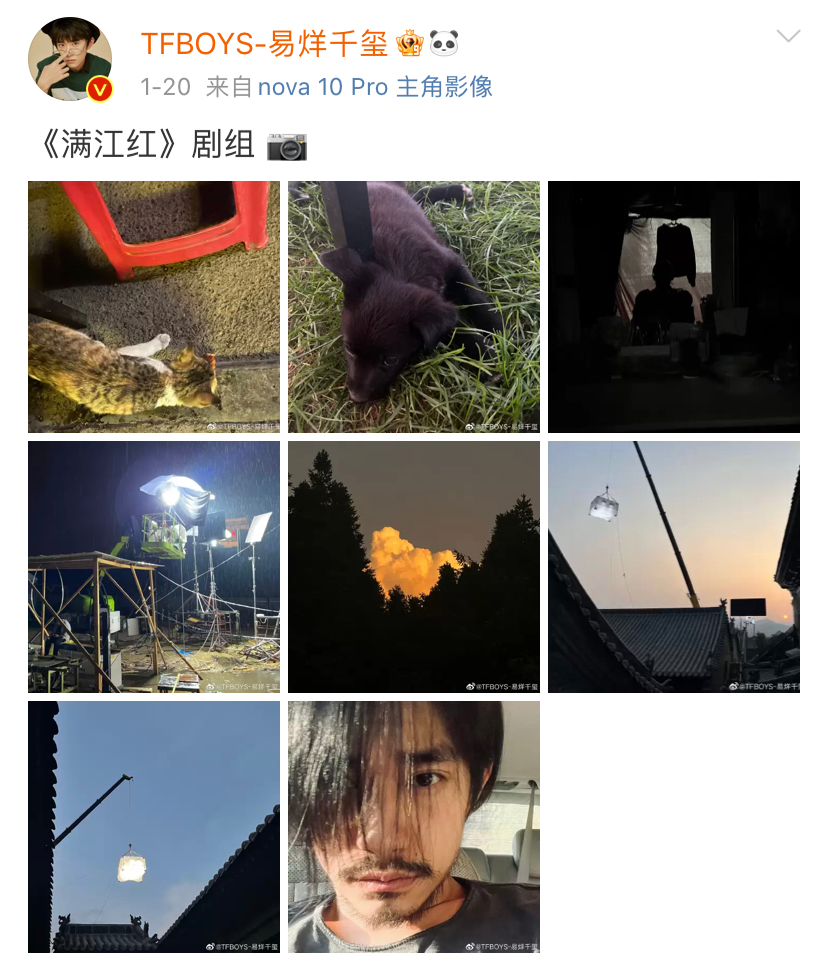Open the long-haired selfie photo

(414, 827)
